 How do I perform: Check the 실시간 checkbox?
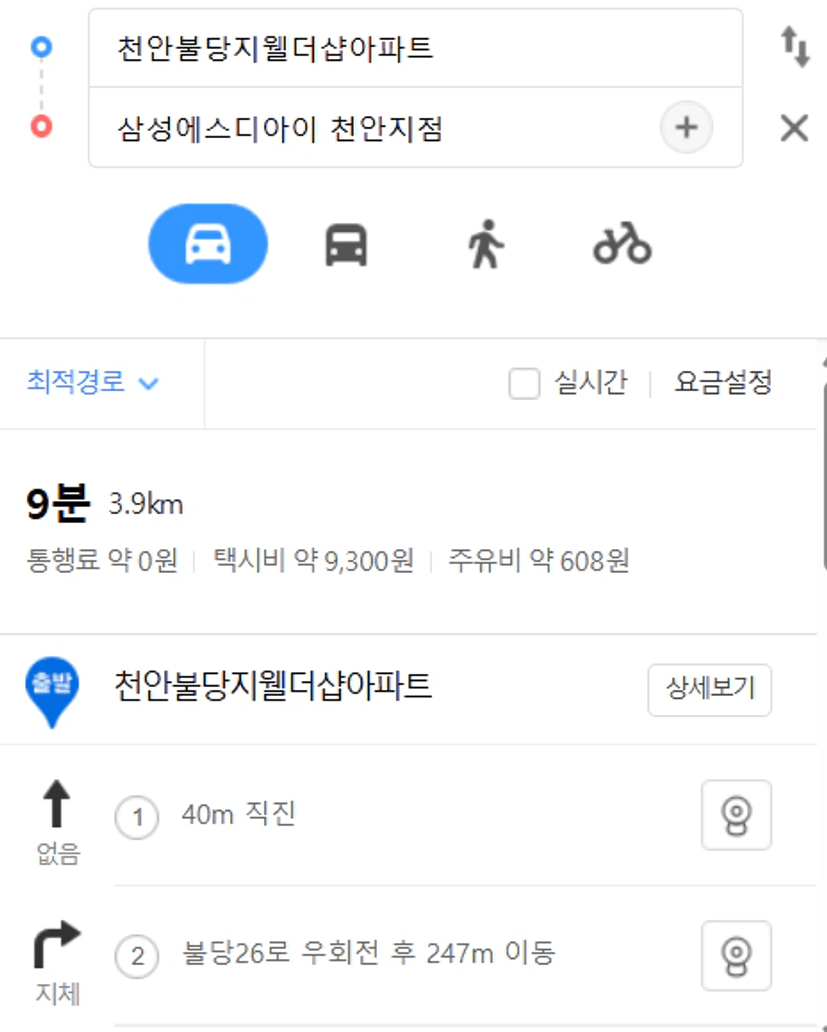coord(524,383)
